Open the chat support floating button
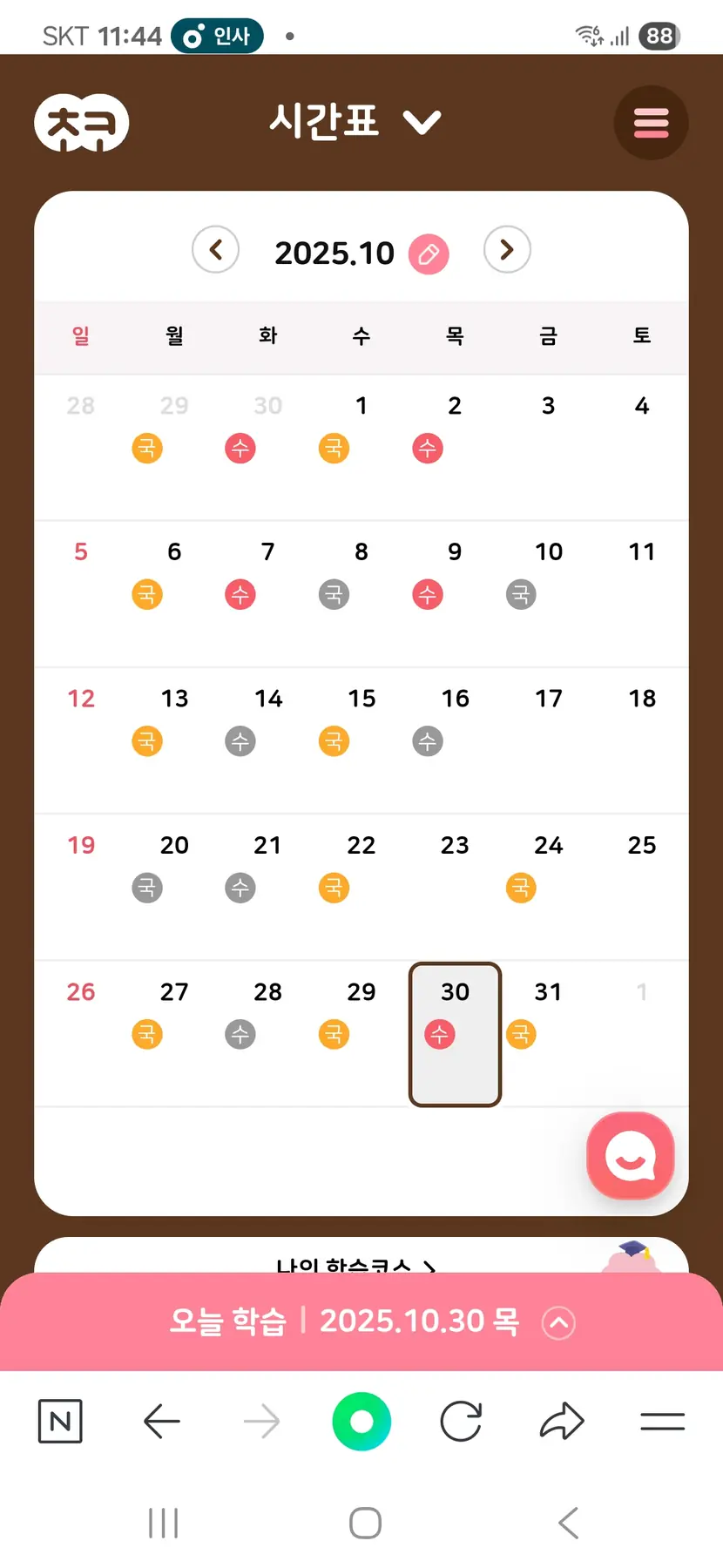The height and width of the screenshot is (1568, 723). coord(631,1156)
